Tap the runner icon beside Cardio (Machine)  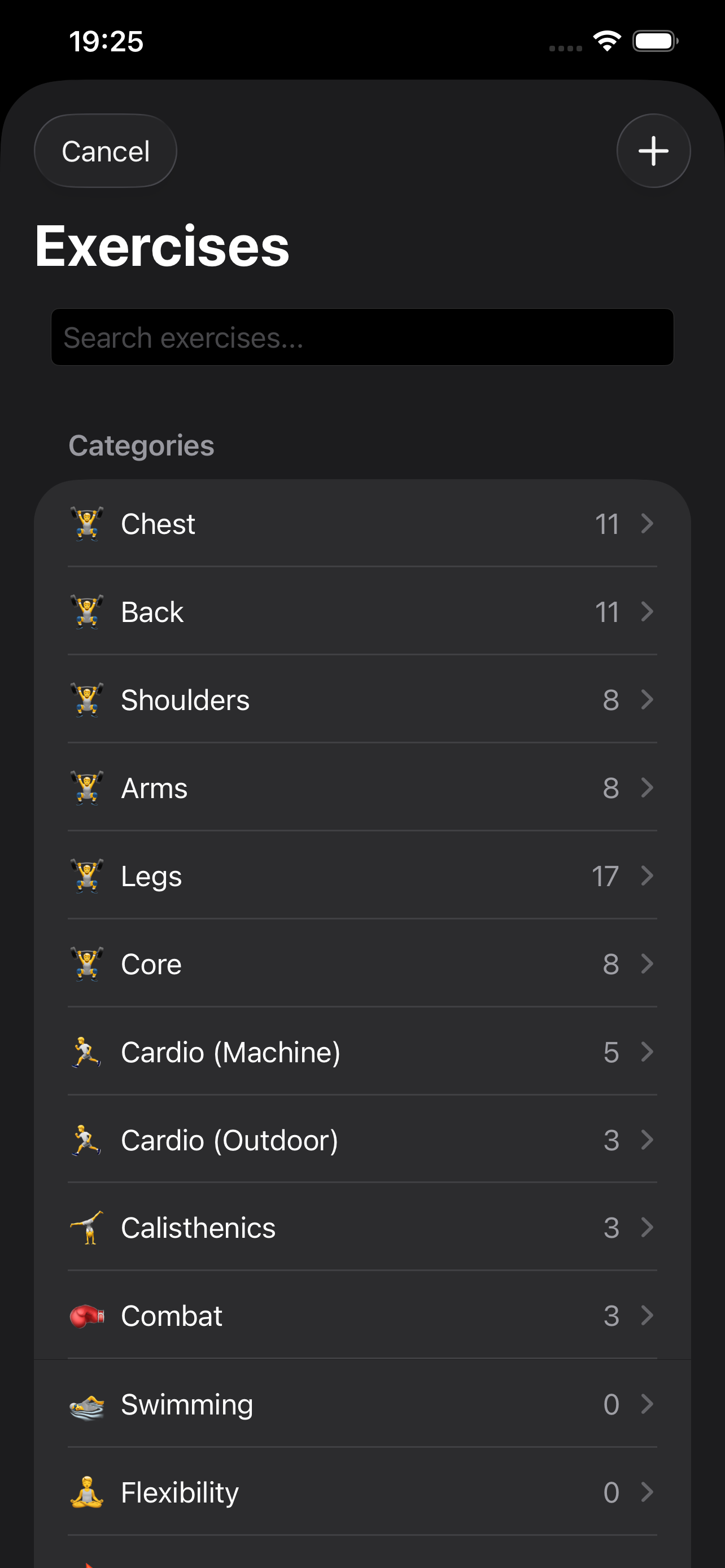[86, 1052]
